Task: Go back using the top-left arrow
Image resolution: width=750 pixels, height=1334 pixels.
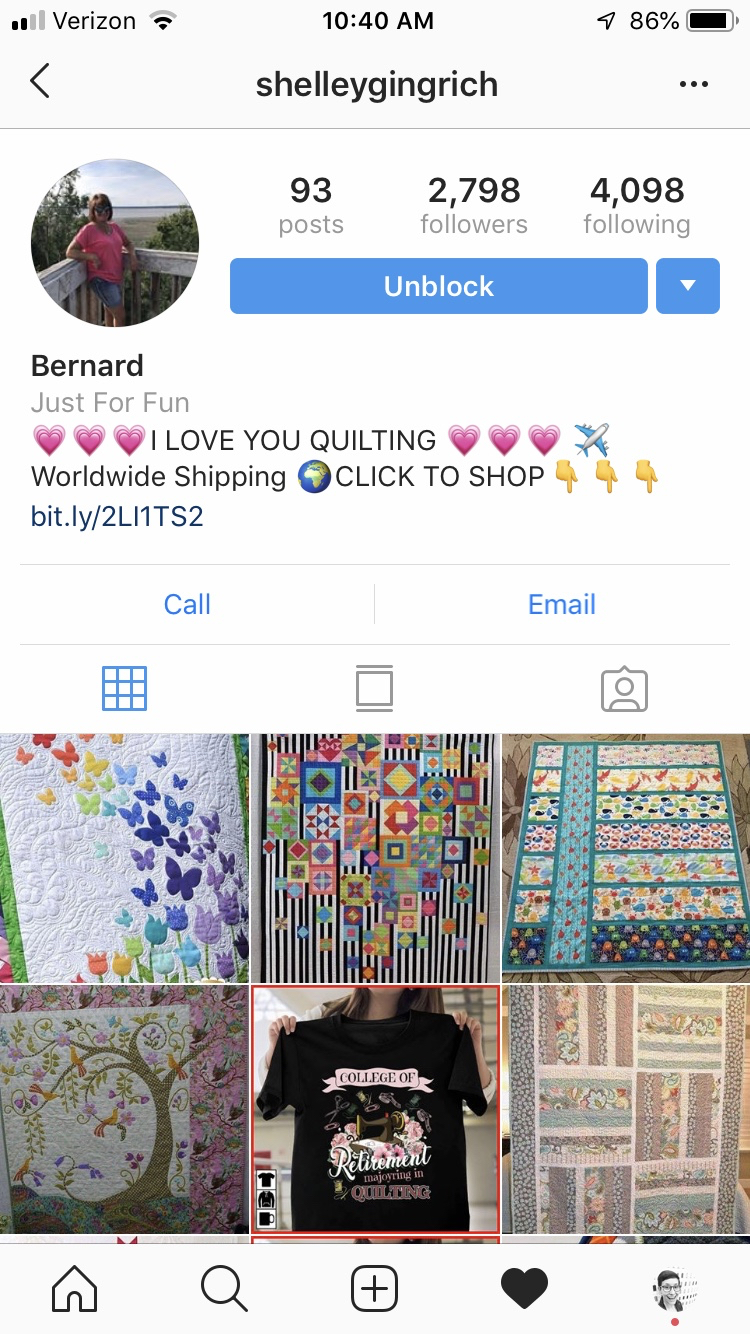Action: coord(40,82)
